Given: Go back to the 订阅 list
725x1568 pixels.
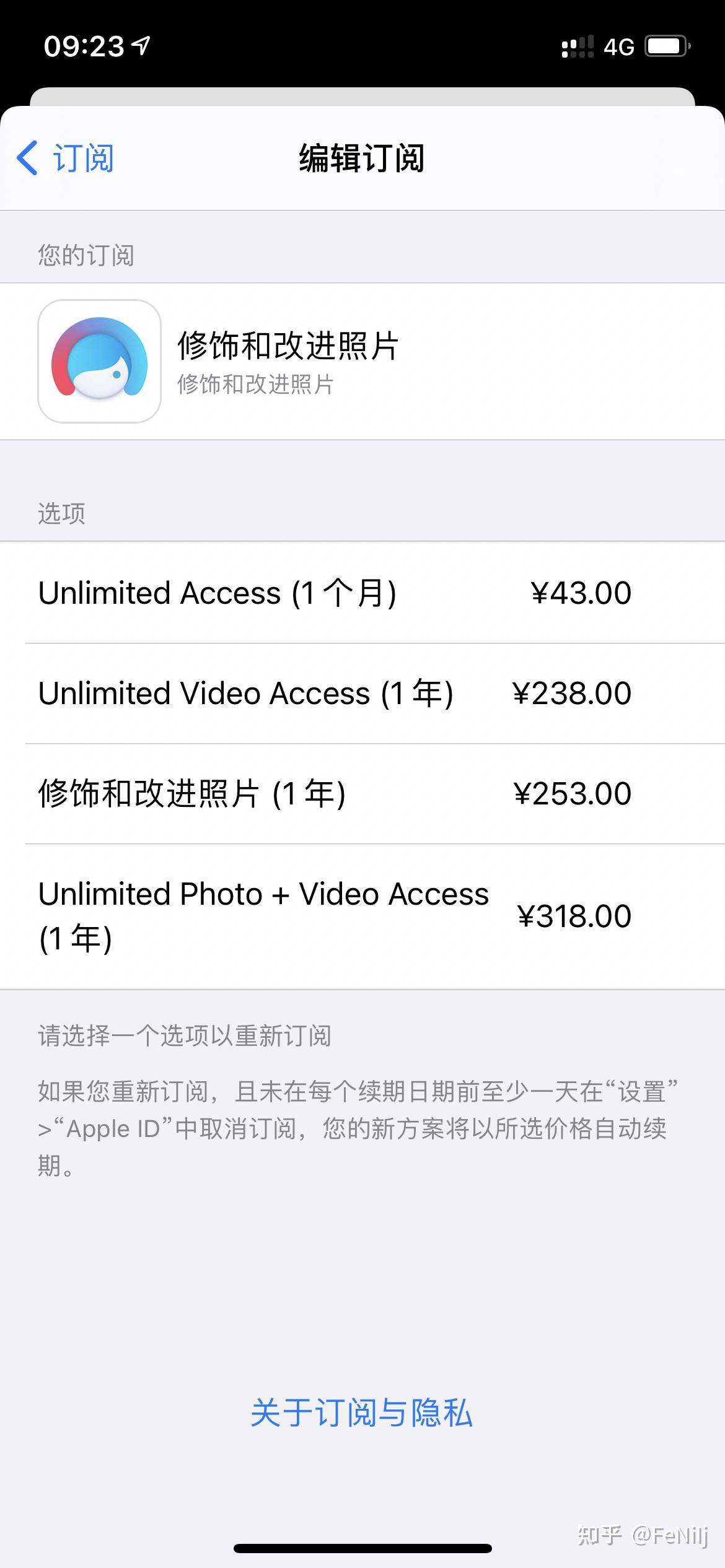Looking at the screenshot, I should pyautogui.click(x=65, y=158).
